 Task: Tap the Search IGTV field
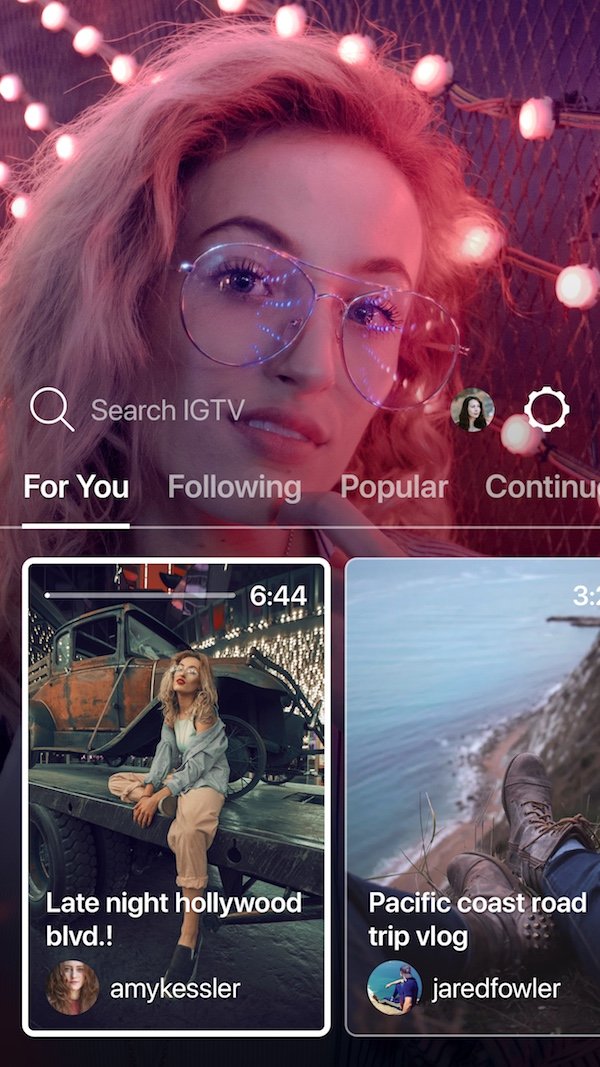pyautogui.click(x=167, y=410)
